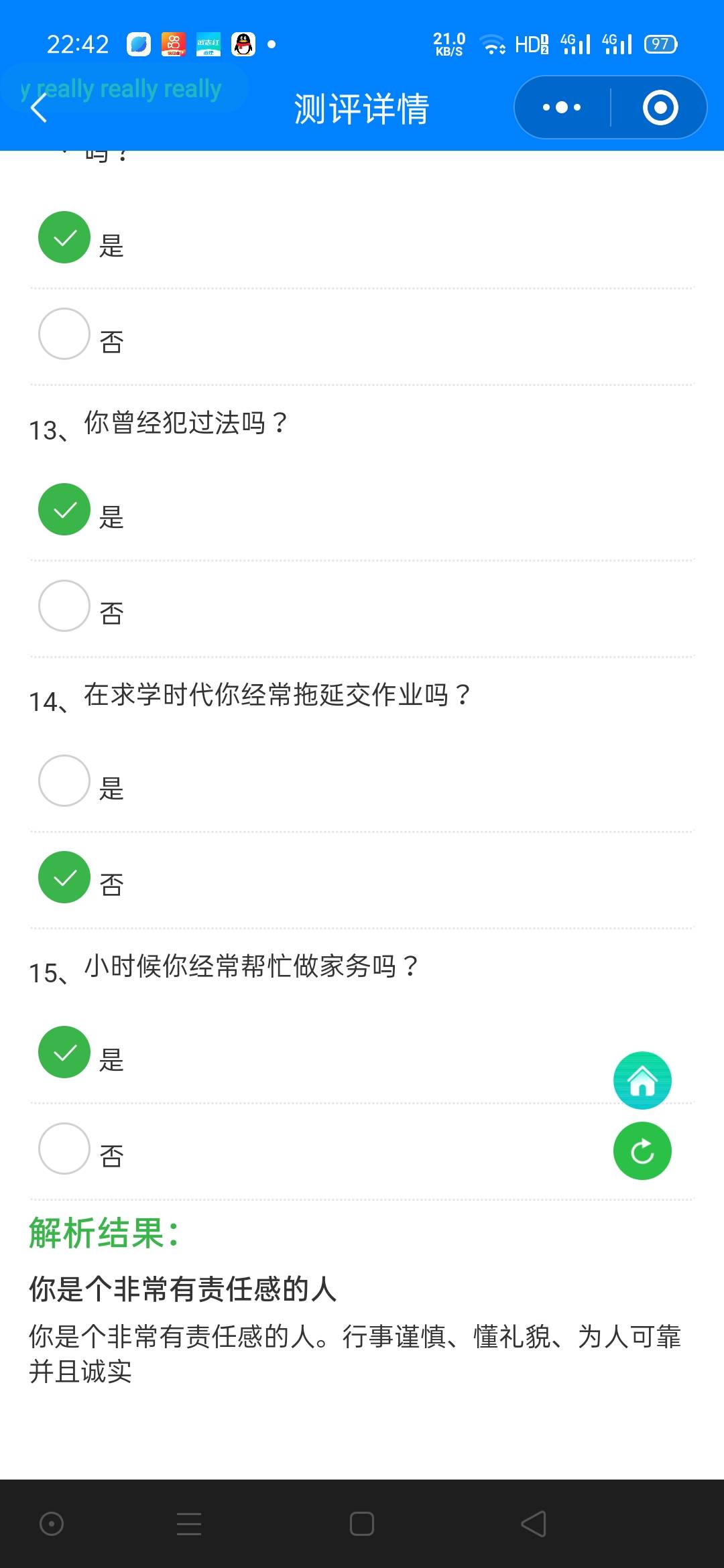724x1568 pixels.
Task: Tap the floating home button
Action: (642, 1080)
